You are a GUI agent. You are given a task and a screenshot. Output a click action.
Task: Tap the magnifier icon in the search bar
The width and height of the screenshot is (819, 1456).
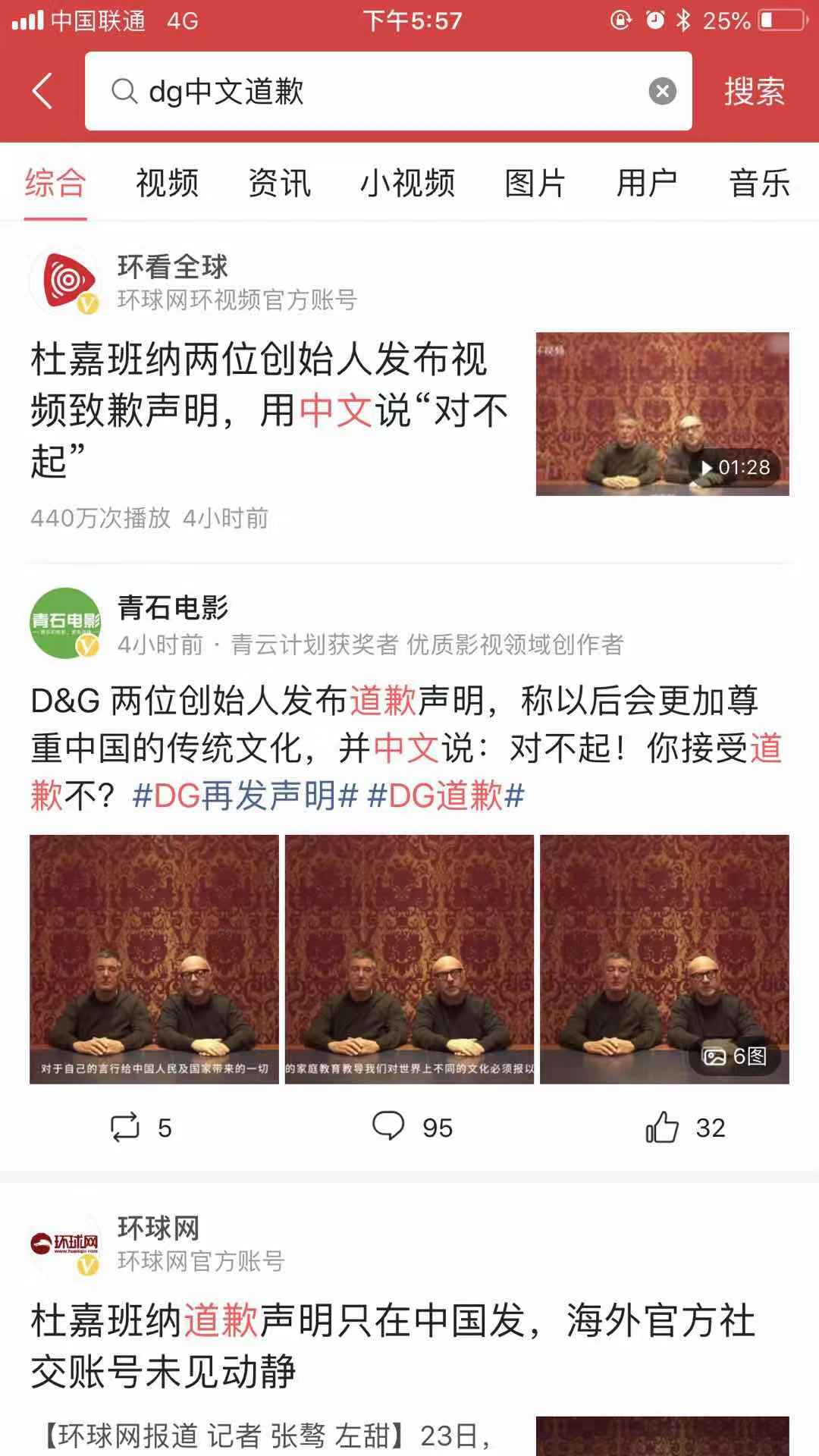pyautogui.click(x=124, y=91)
